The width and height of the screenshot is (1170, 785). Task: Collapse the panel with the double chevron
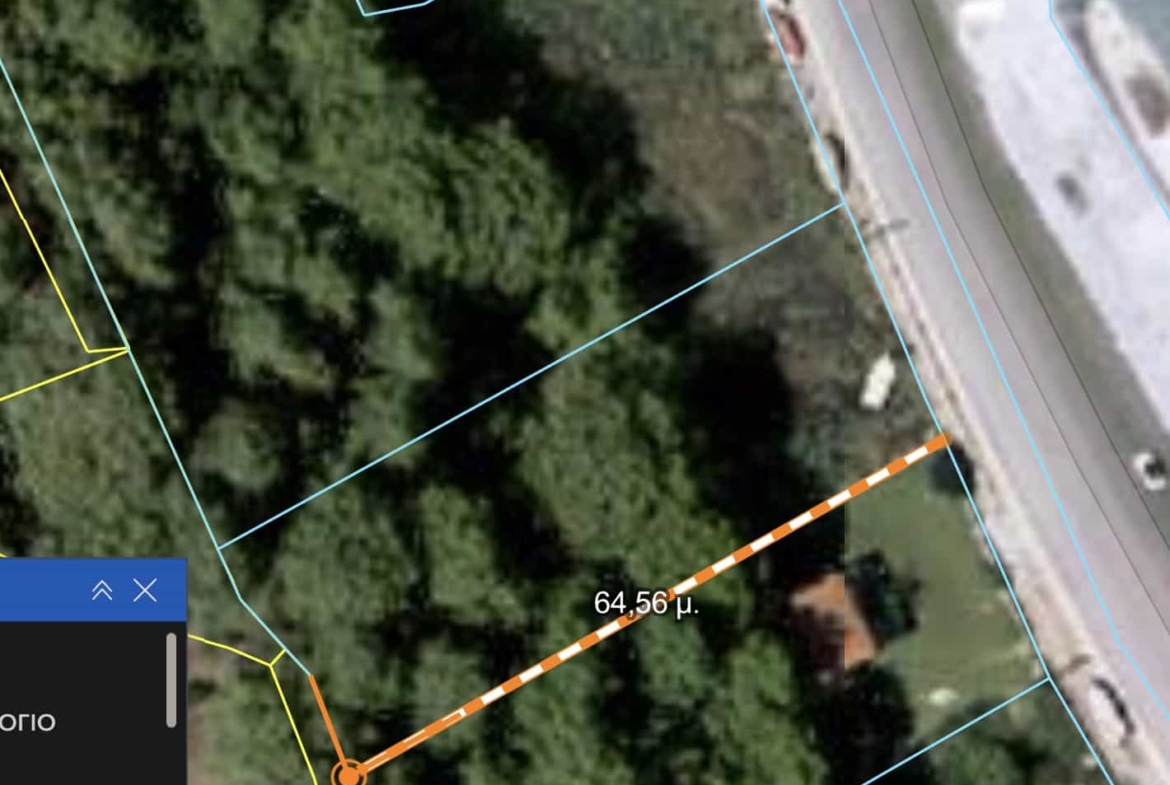[x=102, y=591]
